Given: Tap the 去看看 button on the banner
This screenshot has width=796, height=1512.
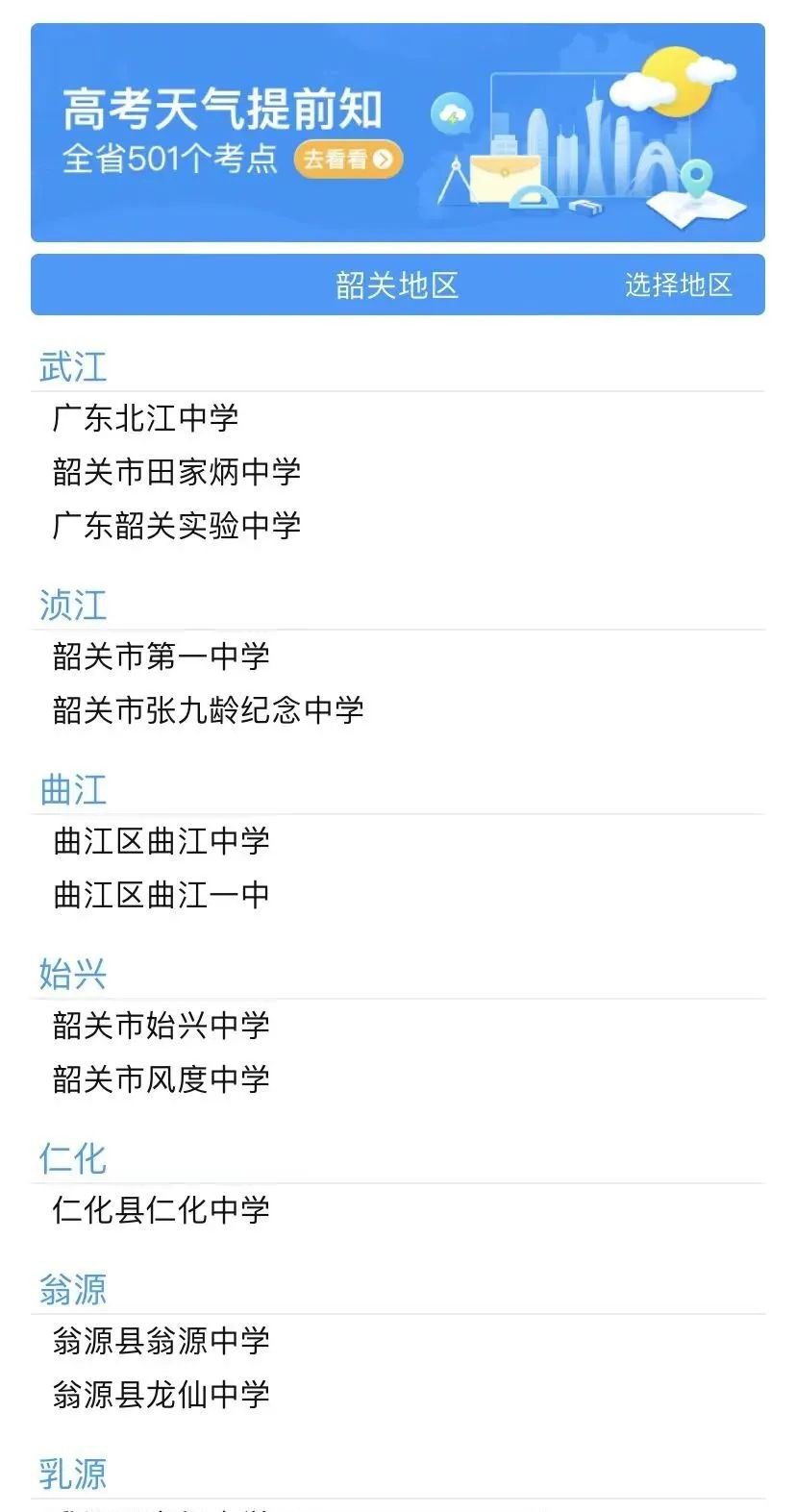Looking at the screenshot, I should (x=347, y=160).
